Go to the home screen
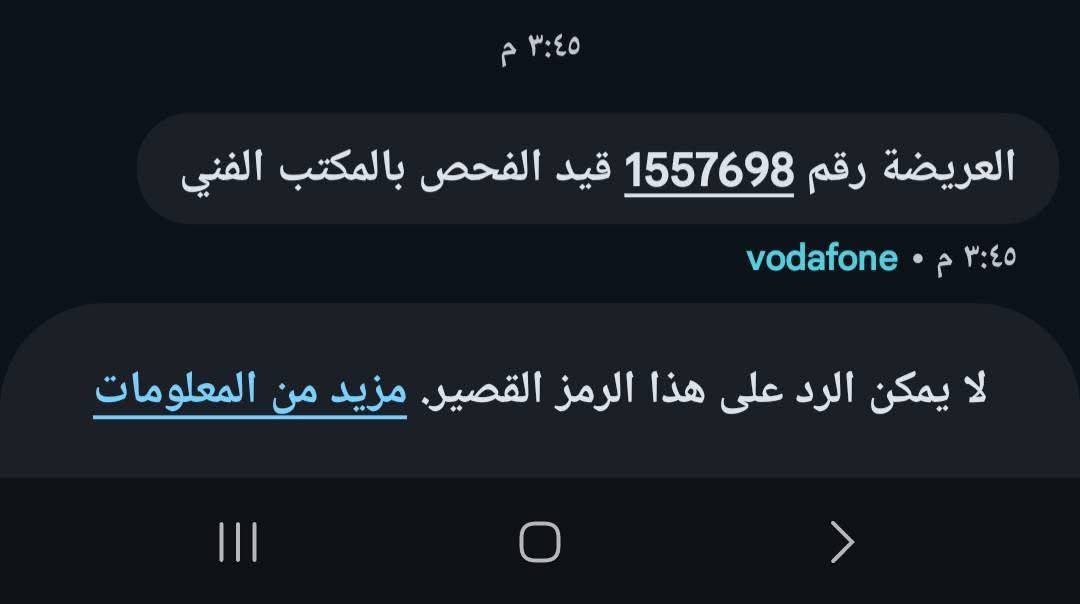1080x604 pixels. 540,542
